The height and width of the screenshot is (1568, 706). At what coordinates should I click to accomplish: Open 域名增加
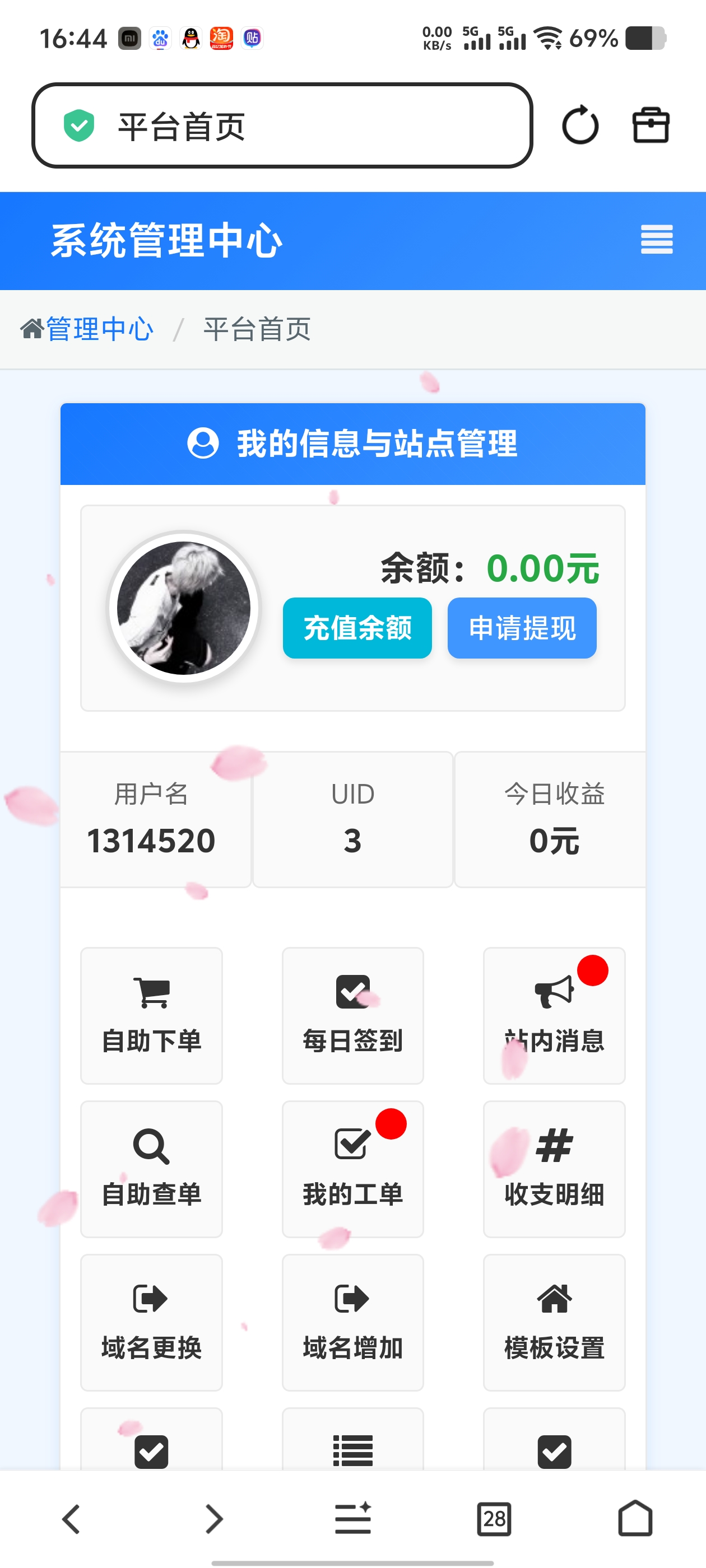click(x=352, y=1322)
